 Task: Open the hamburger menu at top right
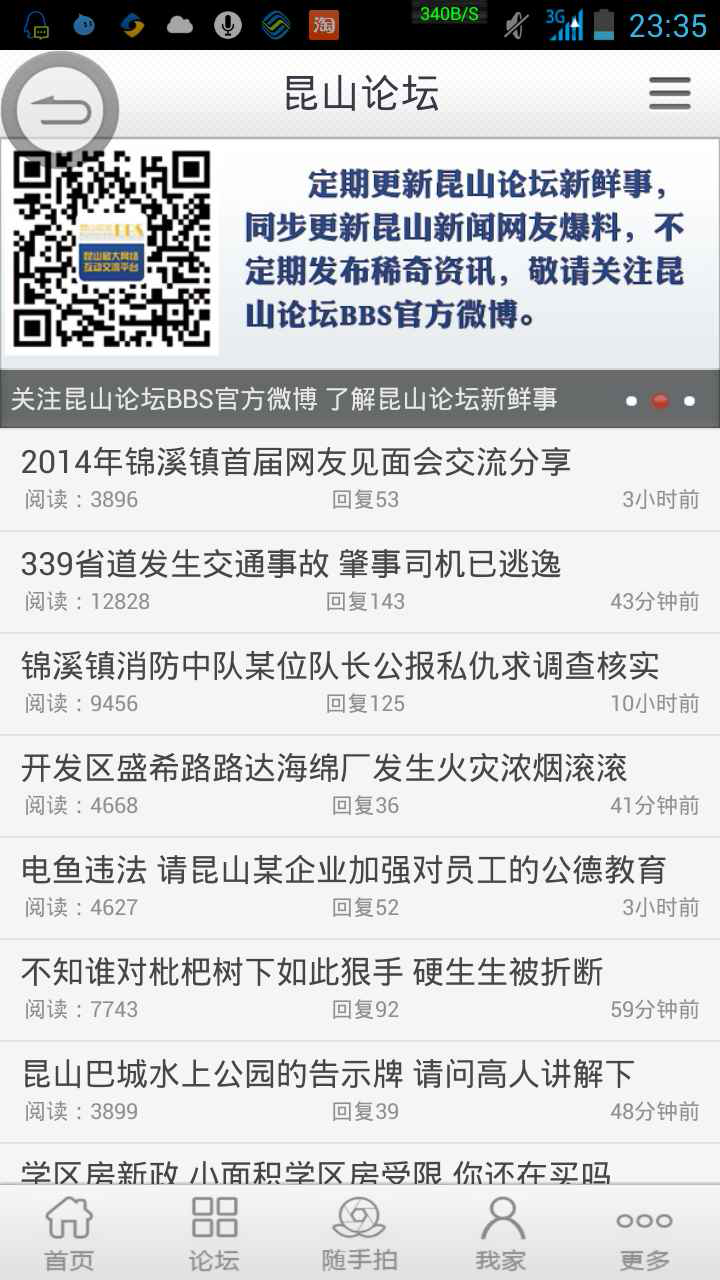[669, 93]
